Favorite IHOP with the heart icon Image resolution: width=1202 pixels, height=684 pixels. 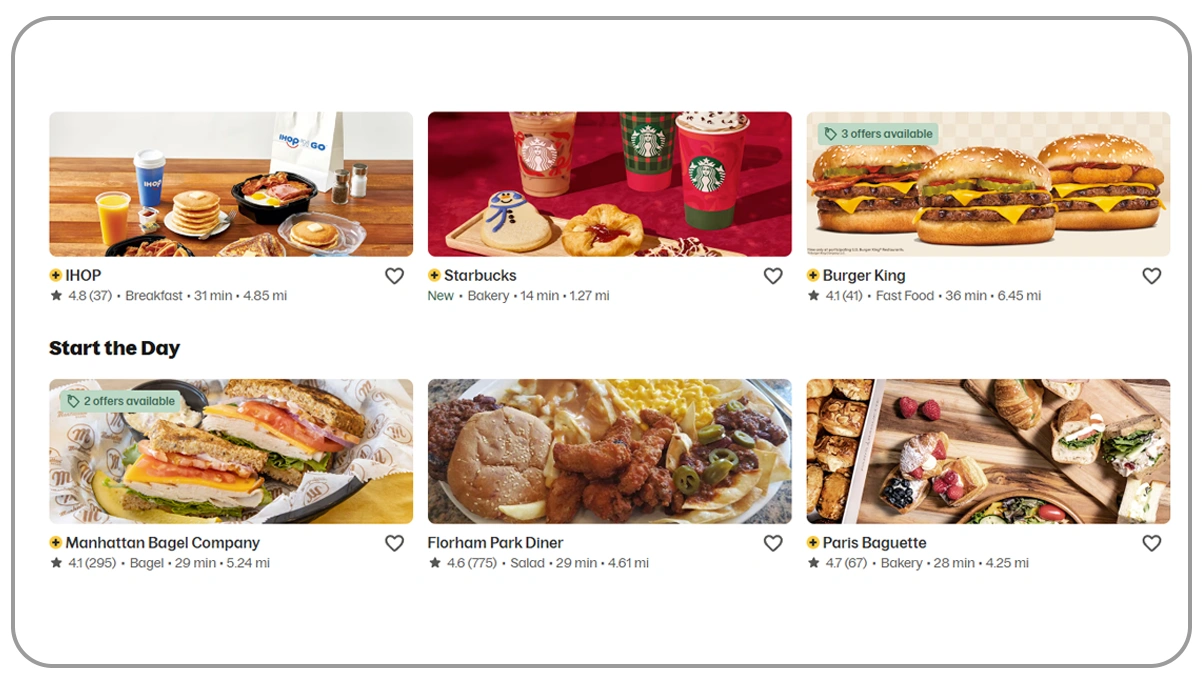pyautogui.click(x=394, y=276)
